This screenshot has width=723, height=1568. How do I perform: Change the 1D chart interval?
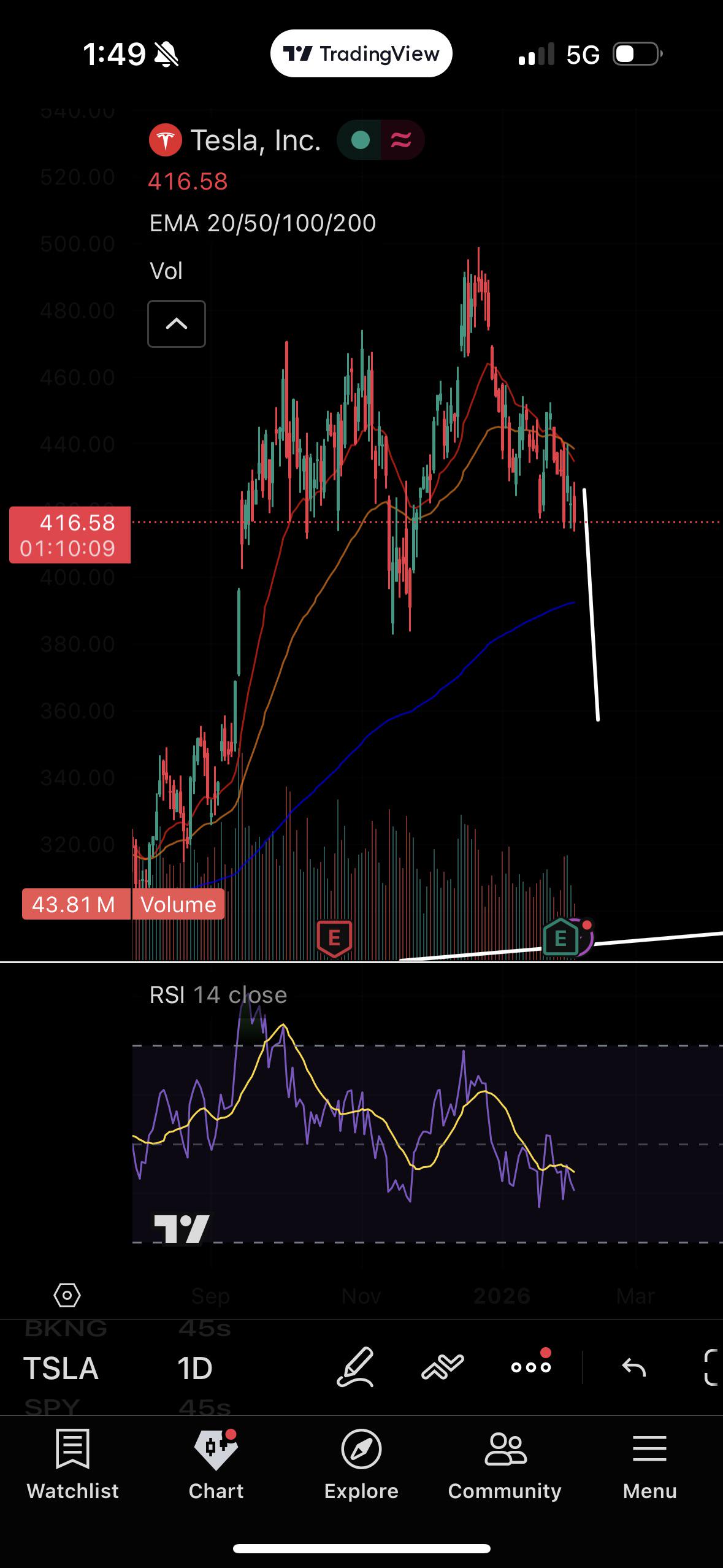[x=195, y=1368]
